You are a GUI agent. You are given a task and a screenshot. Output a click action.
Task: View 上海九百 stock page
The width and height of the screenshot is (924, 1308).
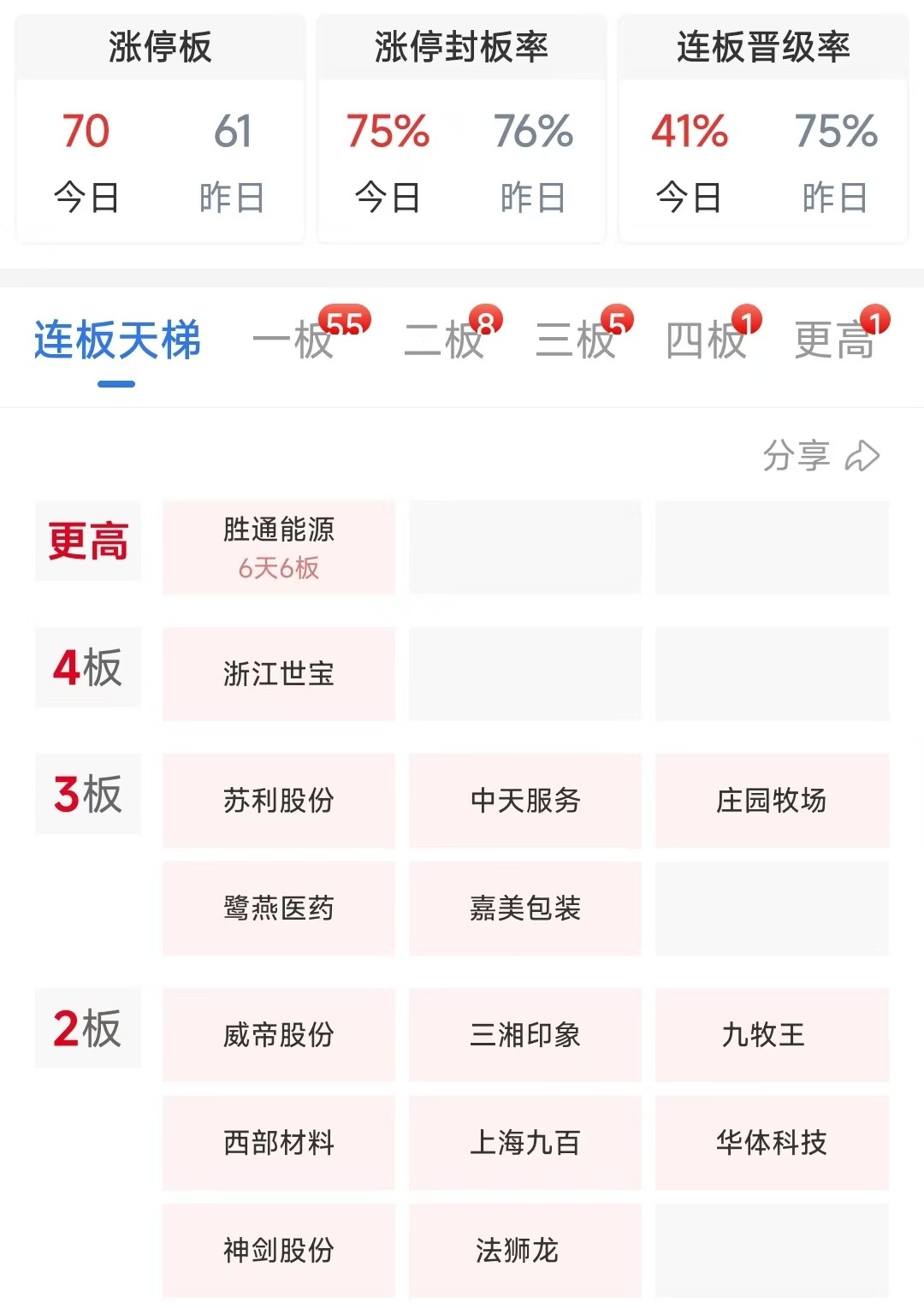[x=525, y=1143]
